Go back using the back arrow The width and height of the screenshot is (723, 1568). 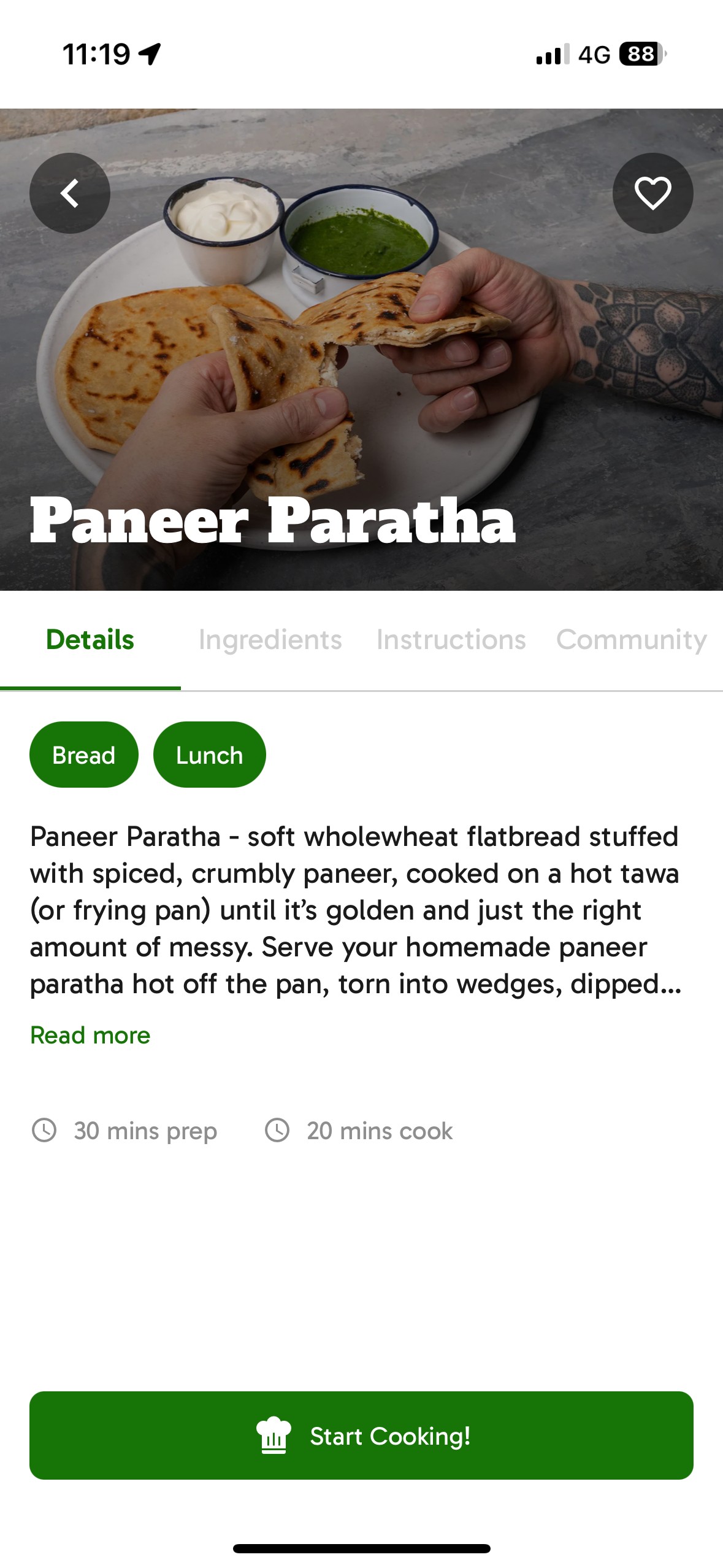pos(70,193)
